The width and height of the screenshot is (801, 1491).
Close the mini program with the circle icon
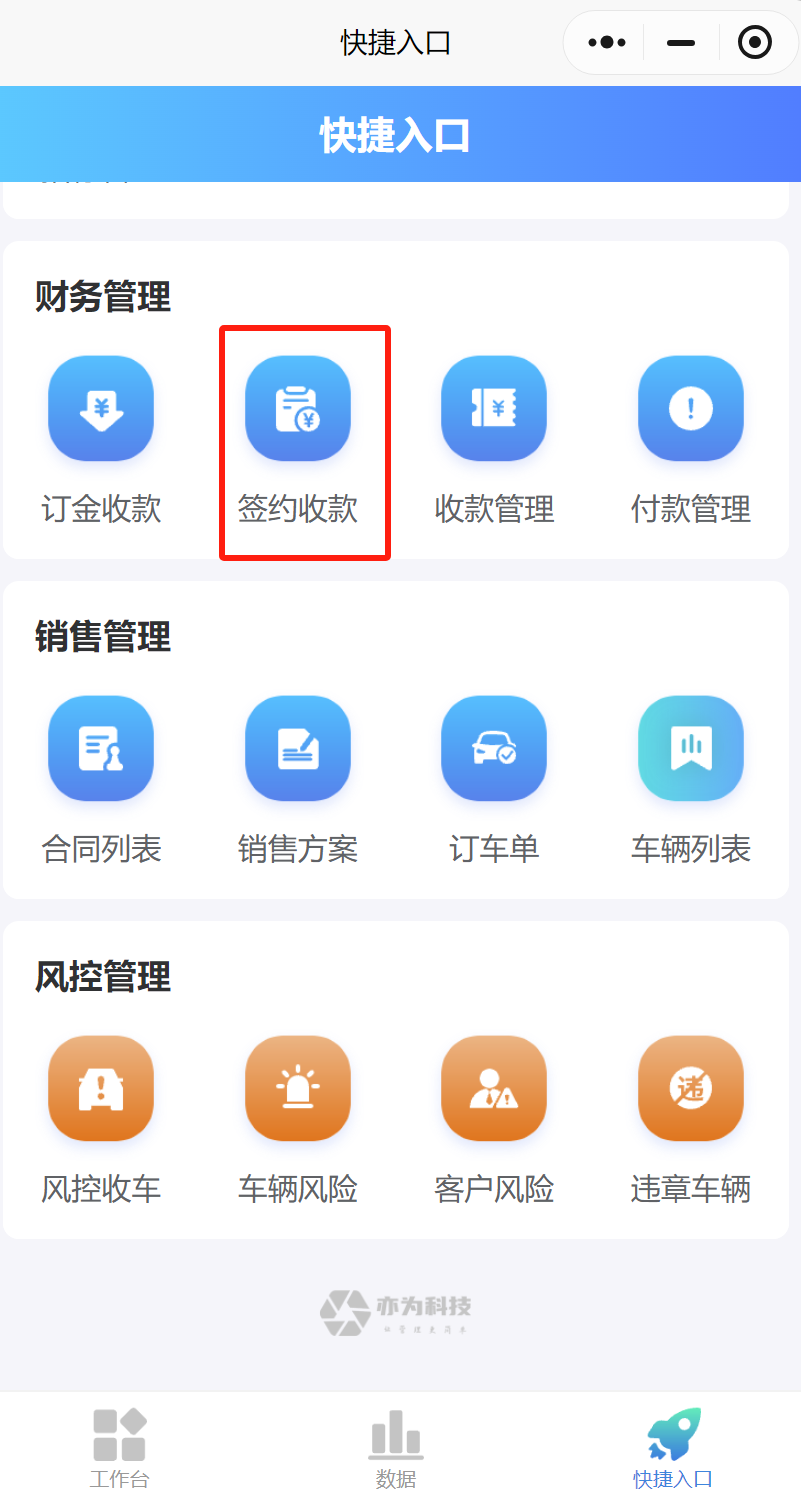(754, 43)
